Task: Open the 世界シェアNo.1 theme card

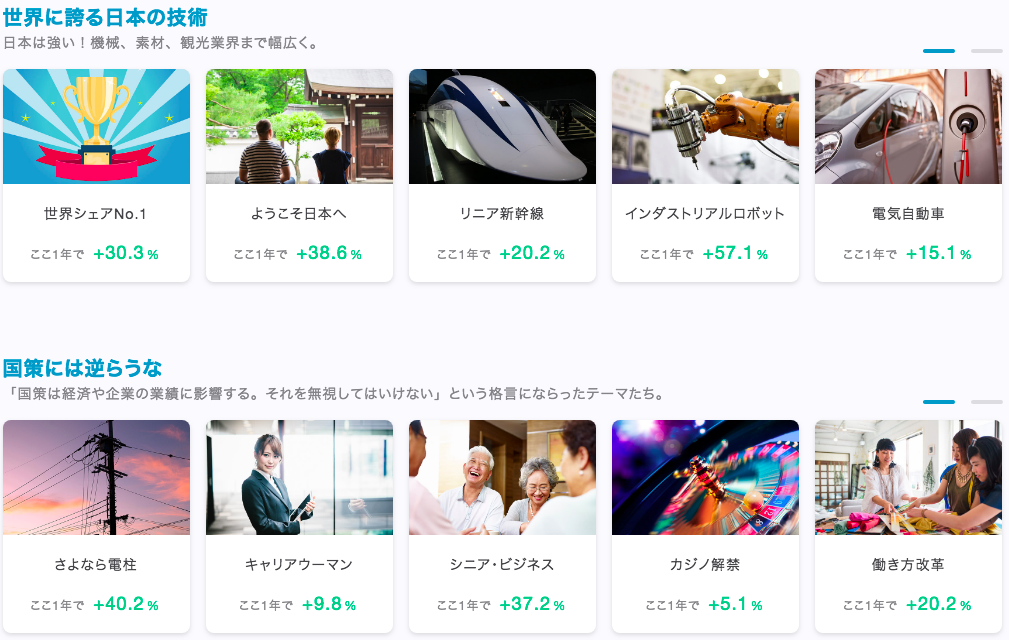Action: 96,175
